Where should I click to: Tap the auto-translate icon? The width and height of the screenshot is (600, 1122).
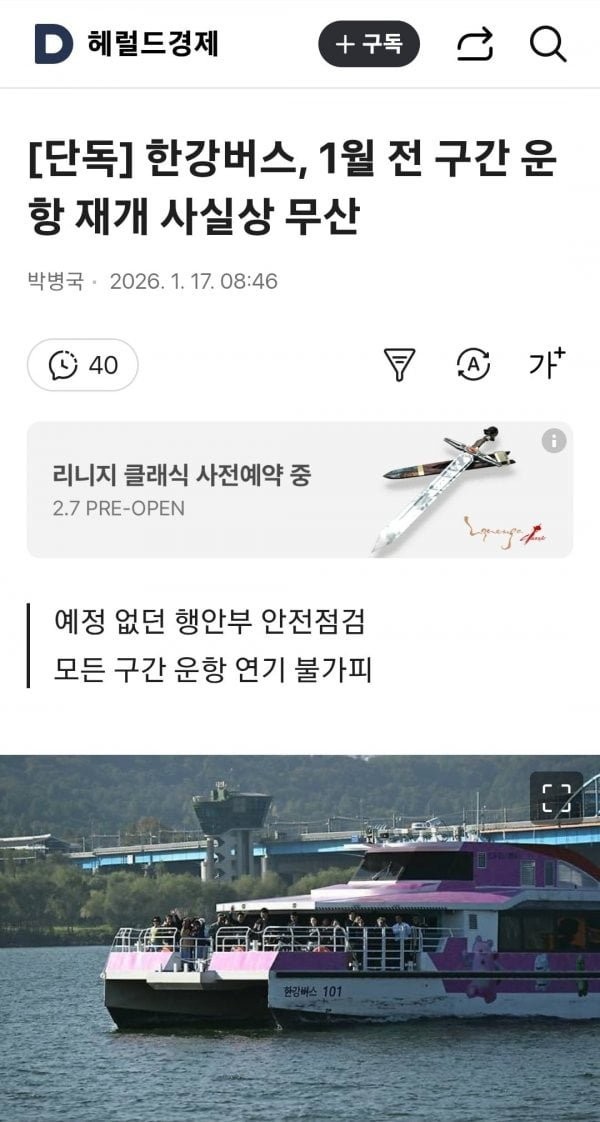point(473,365)
